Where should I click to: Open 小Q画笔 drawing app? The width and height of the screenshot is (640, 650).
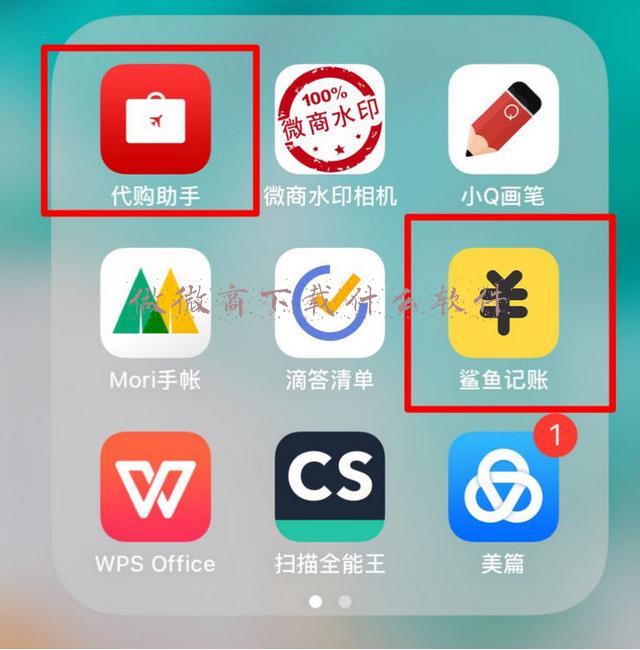[x=503, y=119]
